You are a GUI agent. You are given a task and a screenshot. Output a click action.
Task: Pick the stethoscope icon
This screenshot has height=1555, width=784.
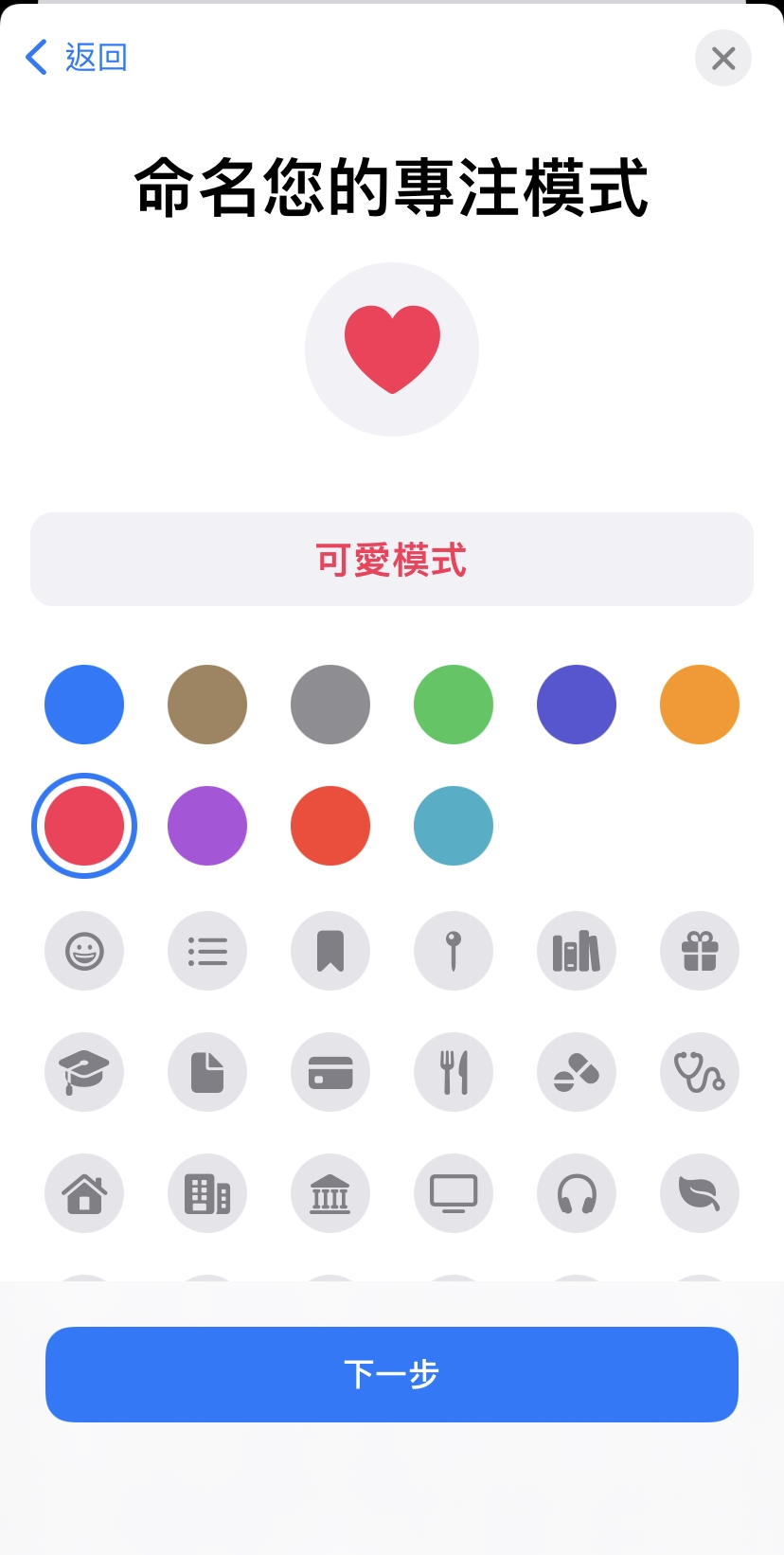[700, 1072]
